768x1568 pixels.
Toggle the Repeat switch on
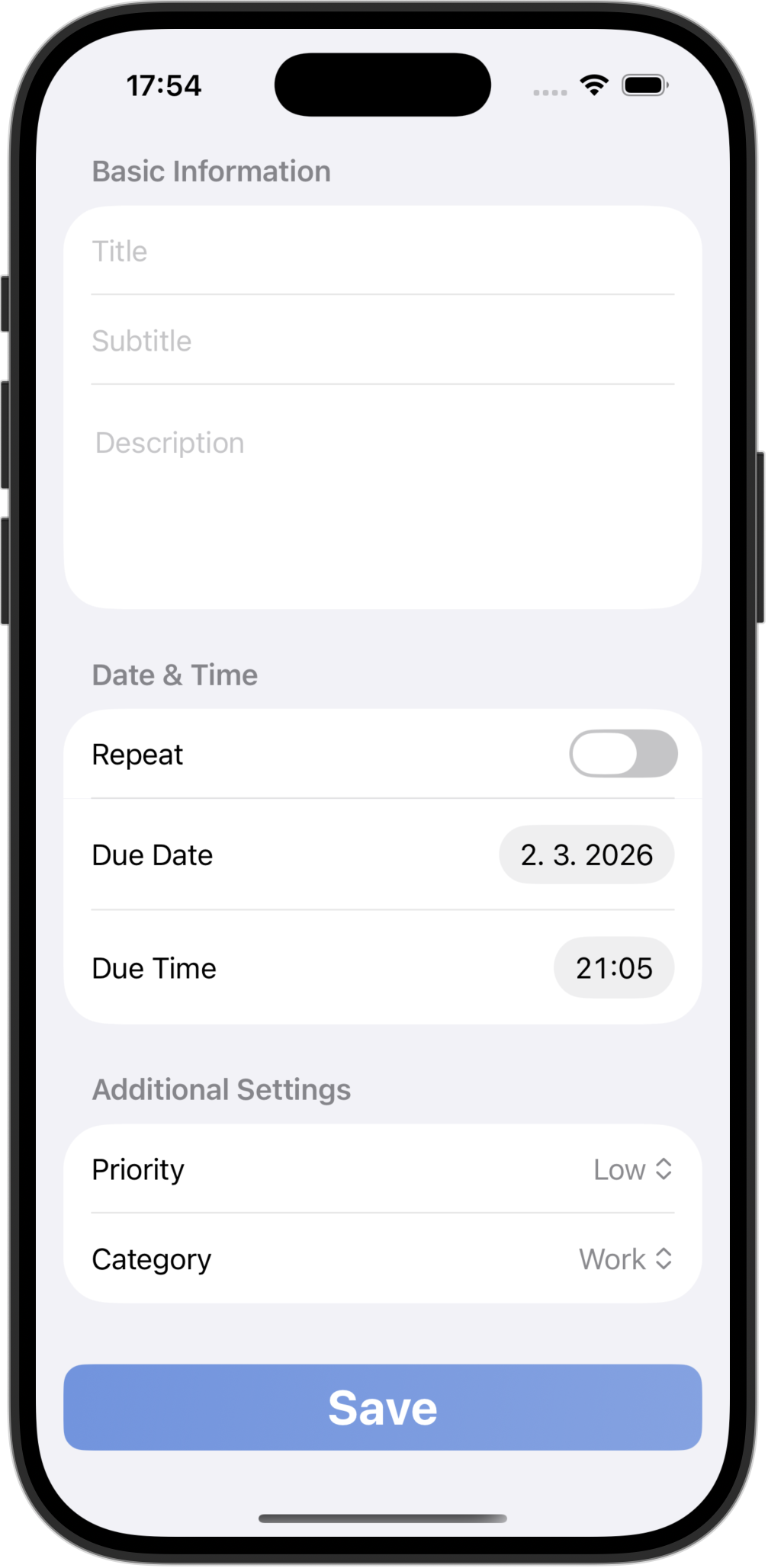pos(622,754)
